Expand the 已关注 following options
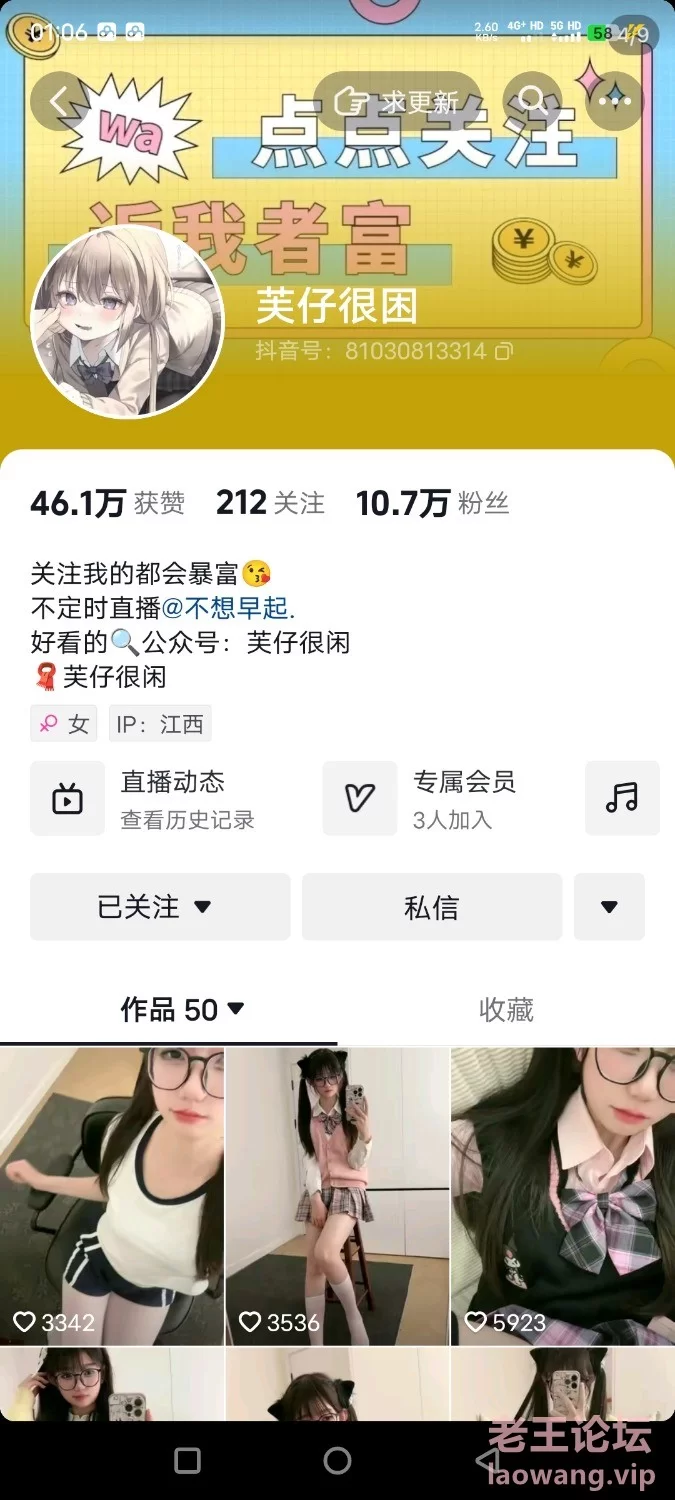Screen dimensions: 675x1500 coord(160,907)
